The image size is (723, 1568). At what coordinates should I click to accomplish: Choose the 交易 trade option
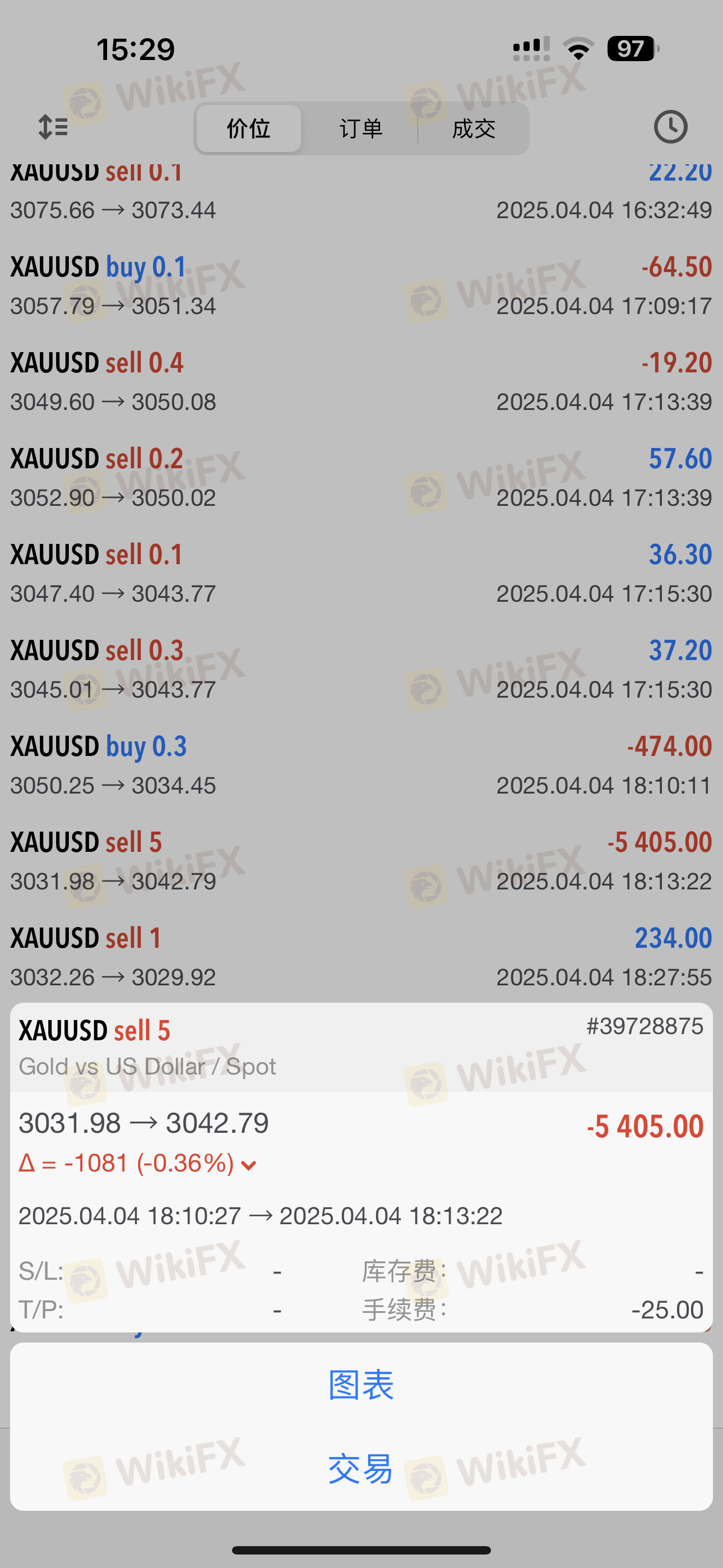pyautogui.click(x=361, y=1468)
